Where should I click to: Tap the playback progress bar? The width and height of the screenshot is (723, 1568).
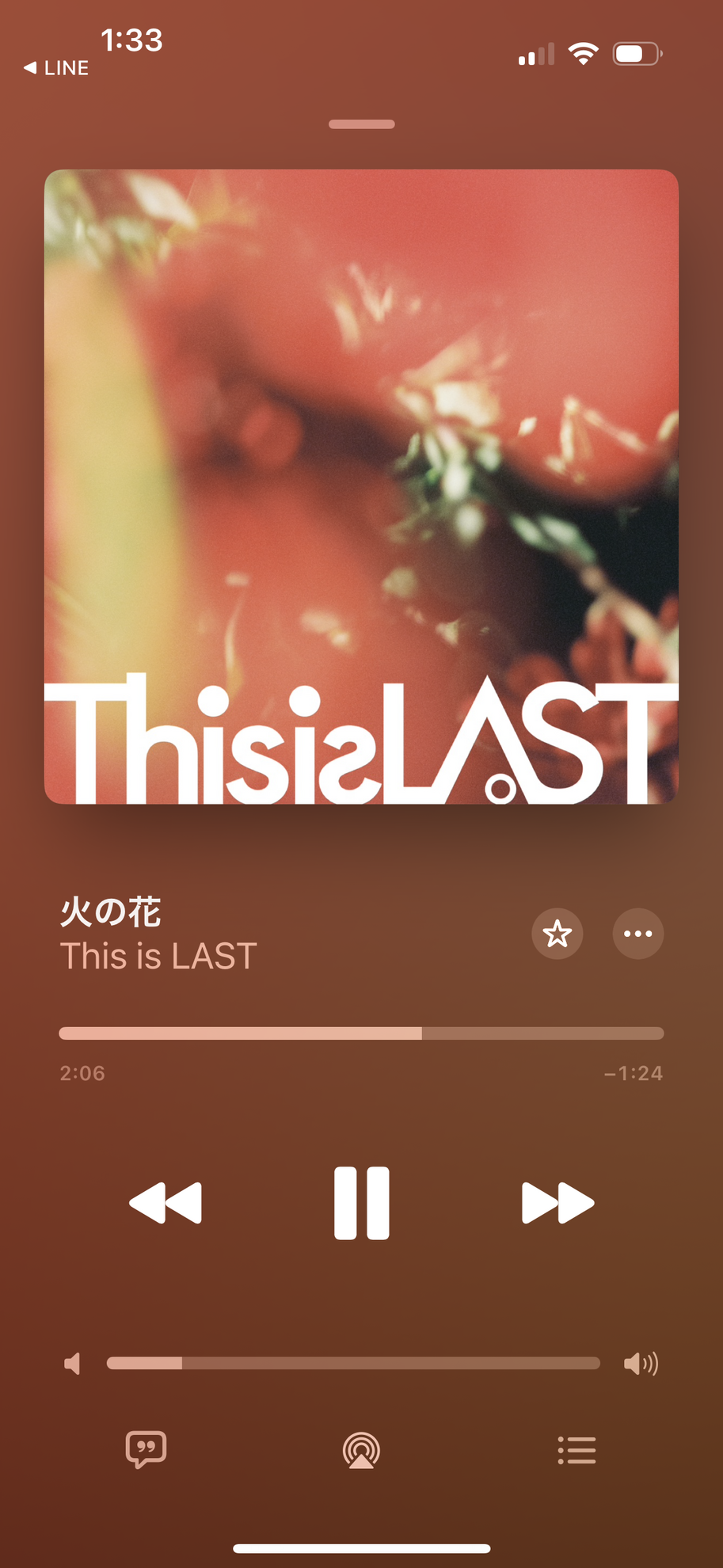pyautogui.click(x=361, y=1033)
